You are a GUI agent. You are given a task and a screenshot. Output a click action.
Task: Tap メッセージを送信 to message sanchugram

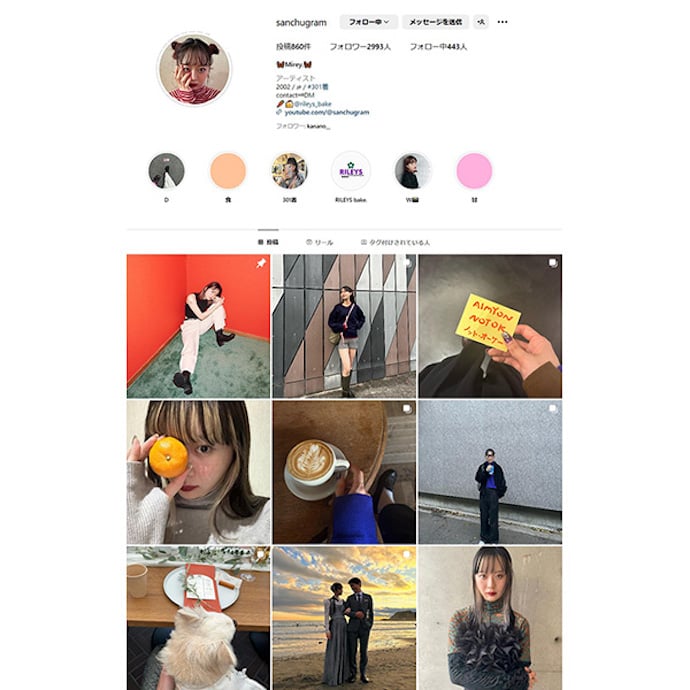[x=435, y=22]
